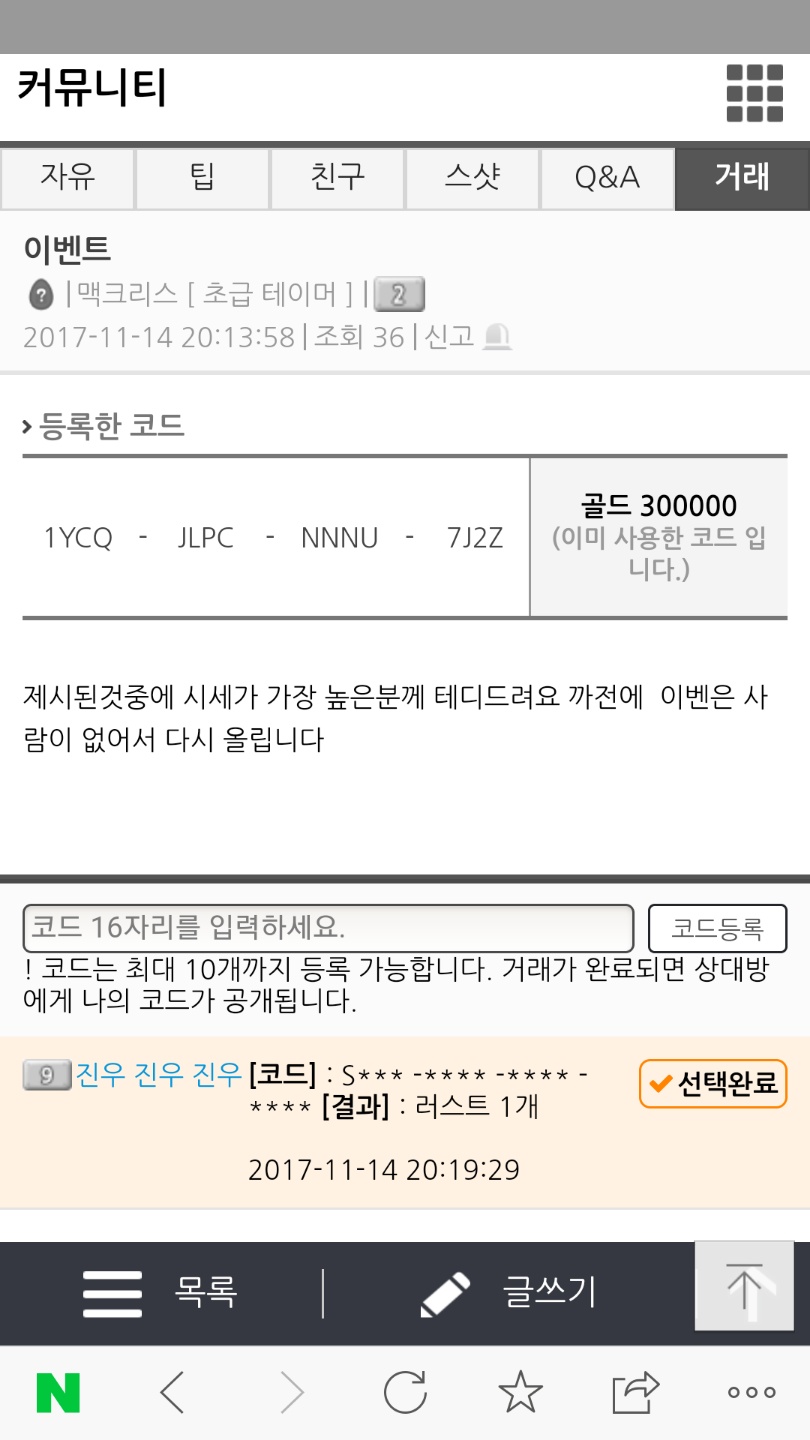Go back with the browser back arrow
The height and width of the screenshot is (1440, 810).
click(x=172, y=1392)
